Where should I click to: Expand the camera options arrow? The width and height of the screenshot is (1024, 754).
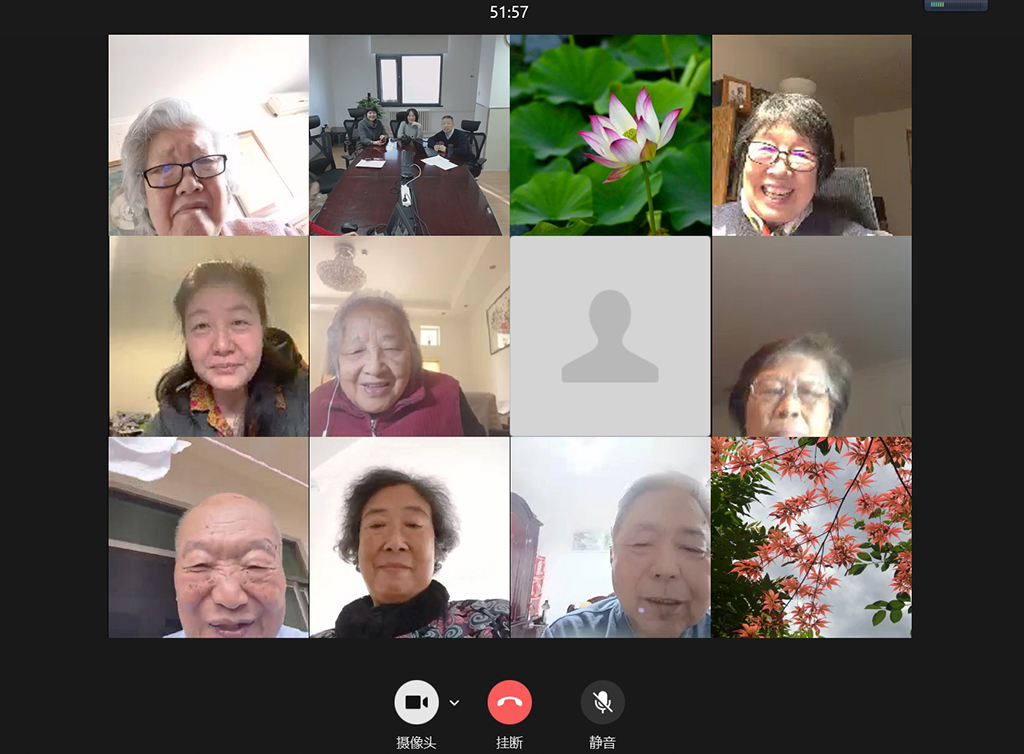tap(454, 703)
